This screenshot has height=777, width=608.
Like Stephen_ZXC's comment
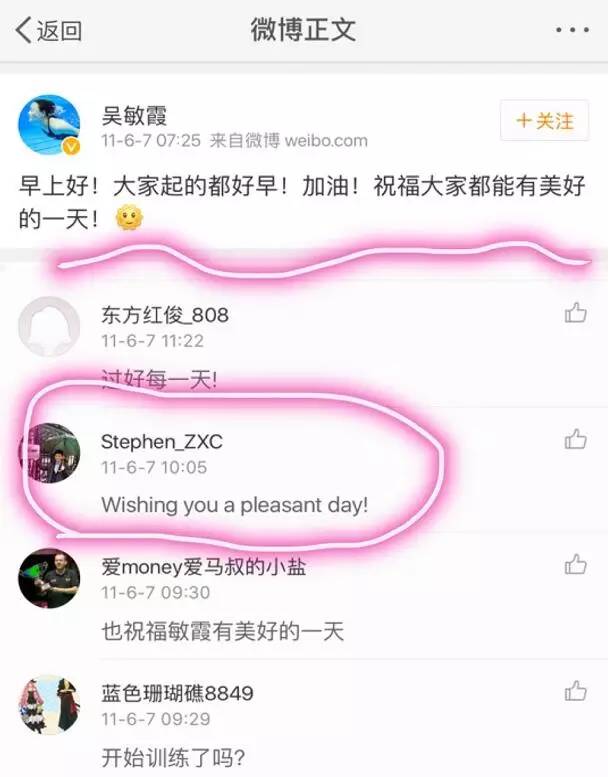575,439
